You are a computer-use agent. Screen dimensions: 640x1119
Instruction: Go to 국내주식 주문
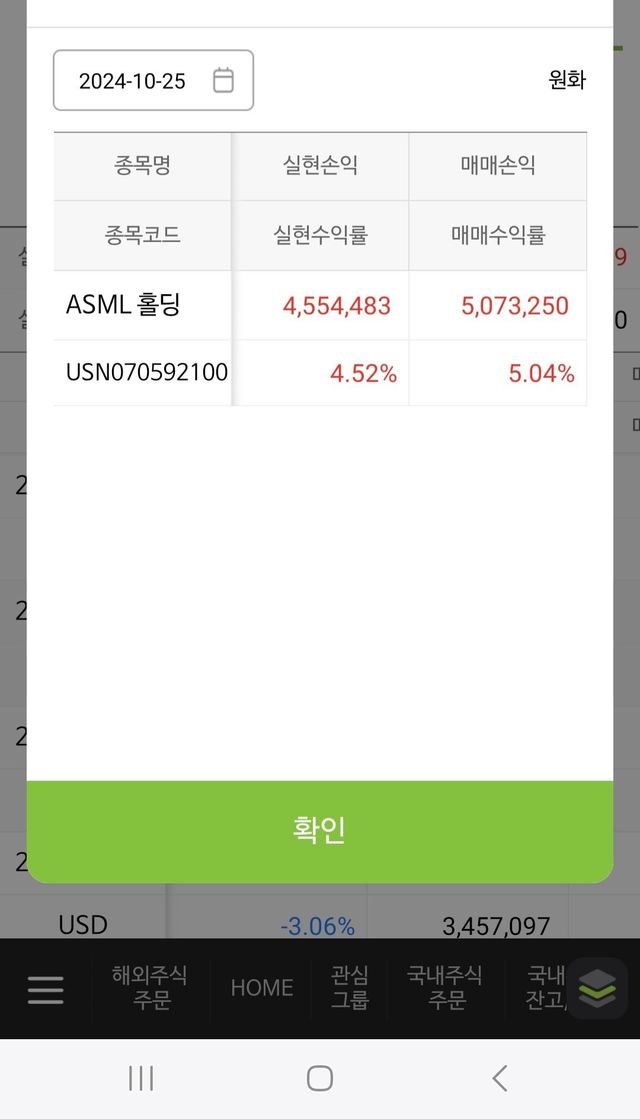coord(445,987)
